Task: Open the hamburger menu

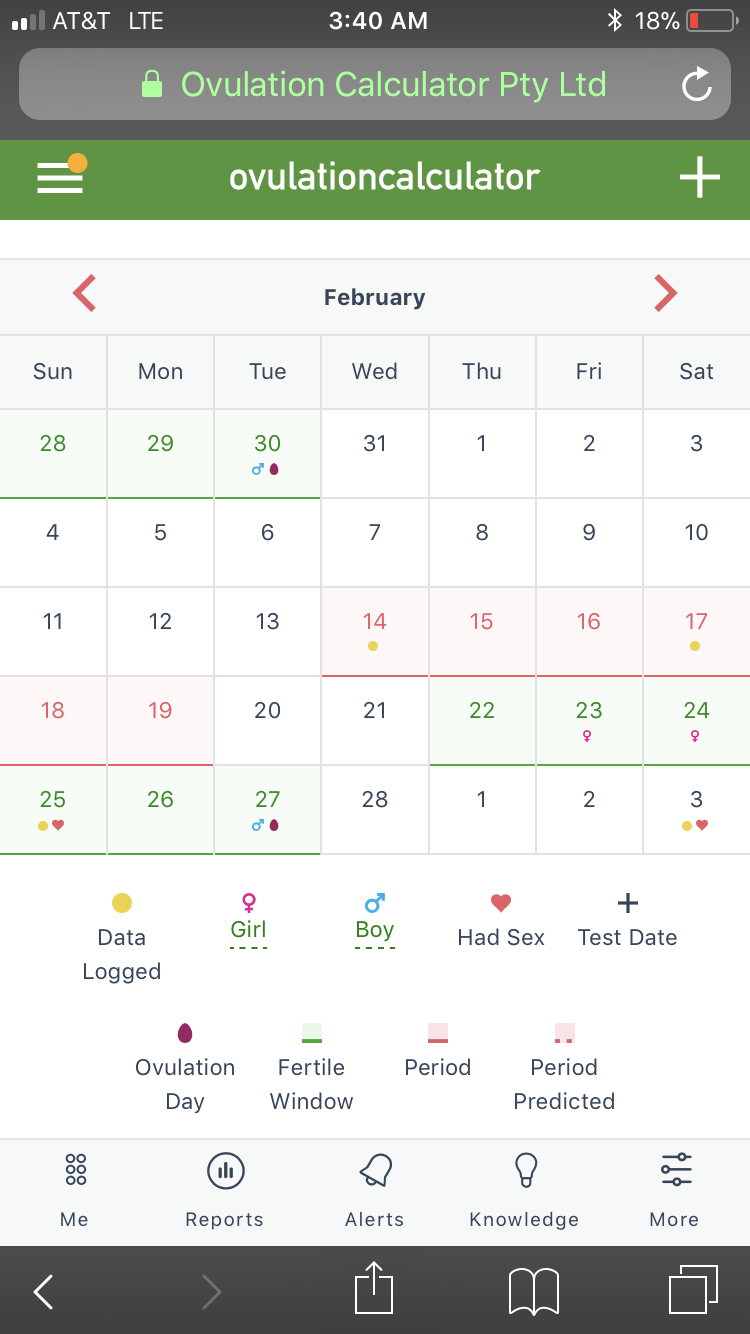Action: click(60, 177)
